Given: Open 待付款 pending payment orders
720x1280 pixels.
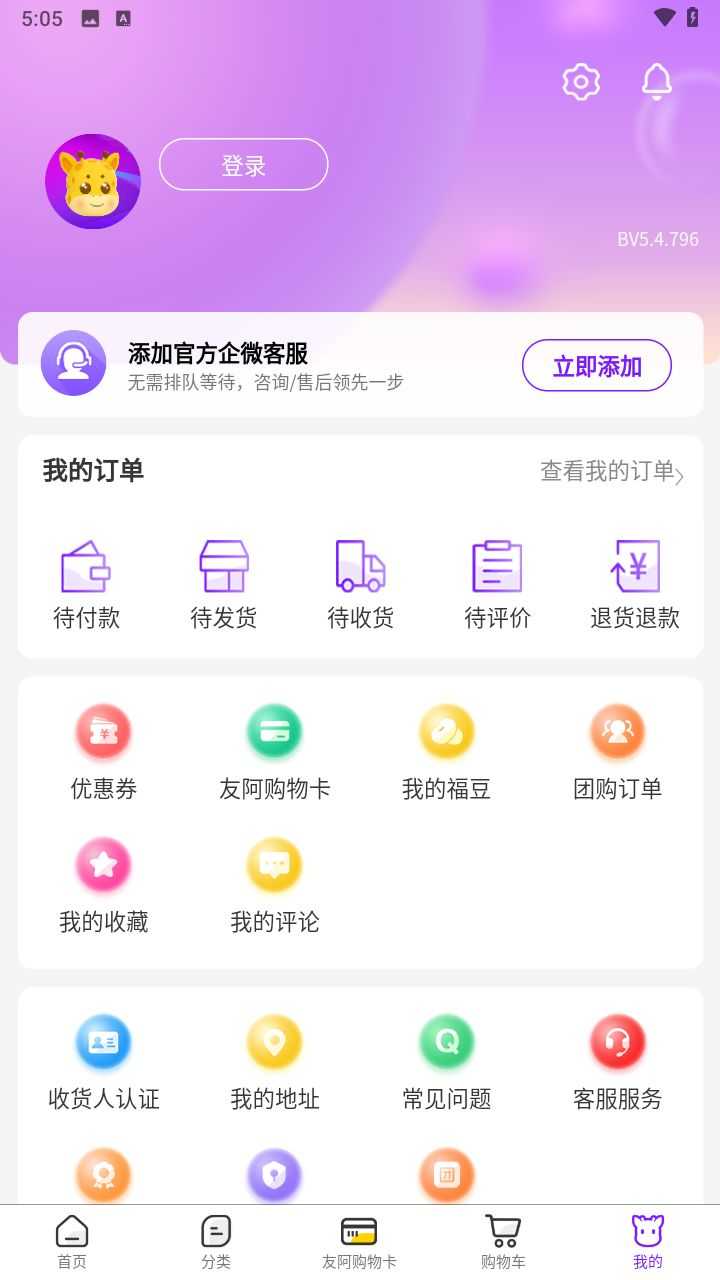Looking at the screenshot, I should 86,580.
